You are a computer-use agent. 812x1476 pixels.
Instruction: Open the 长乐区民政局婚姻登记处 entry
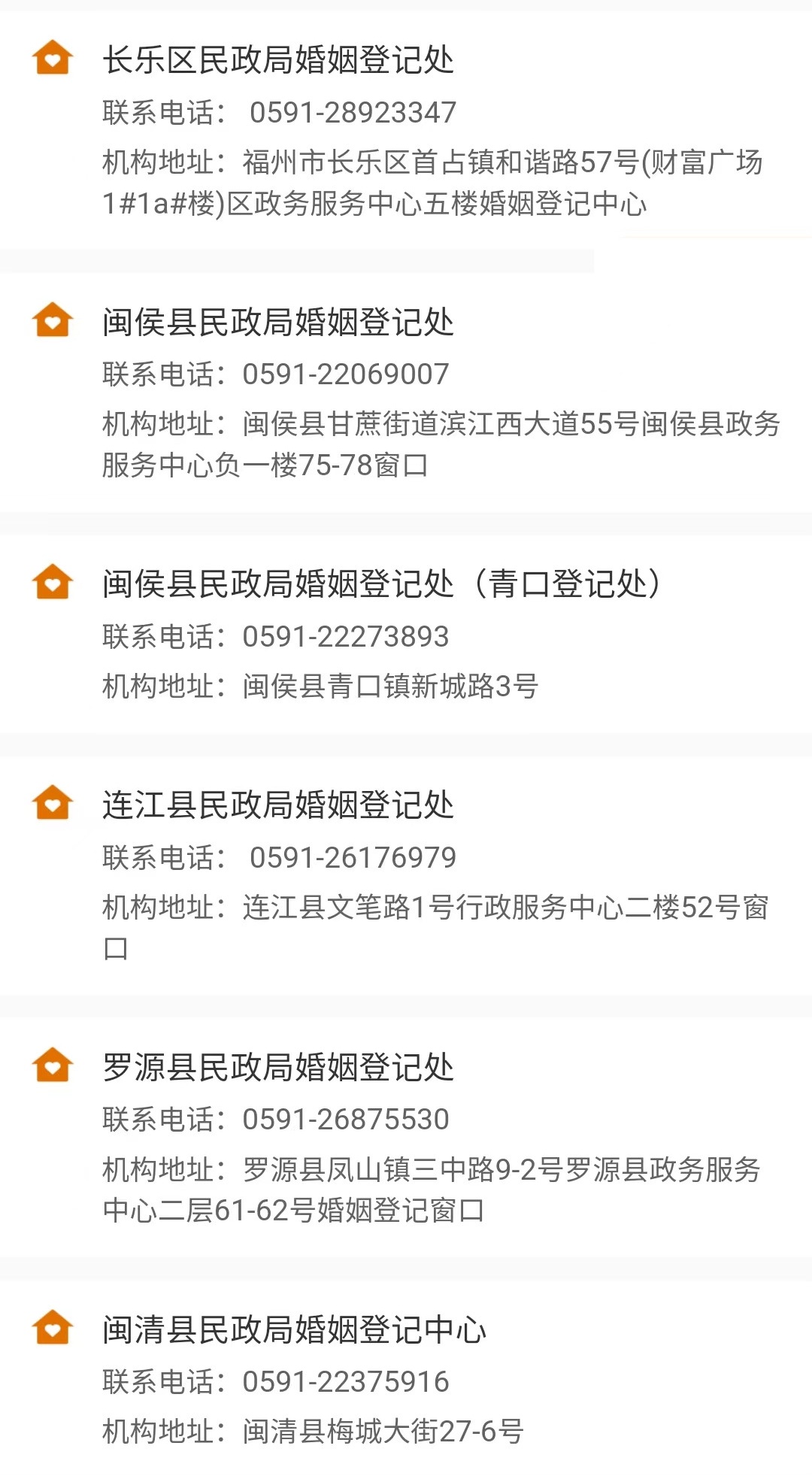[x=278, y=60]
